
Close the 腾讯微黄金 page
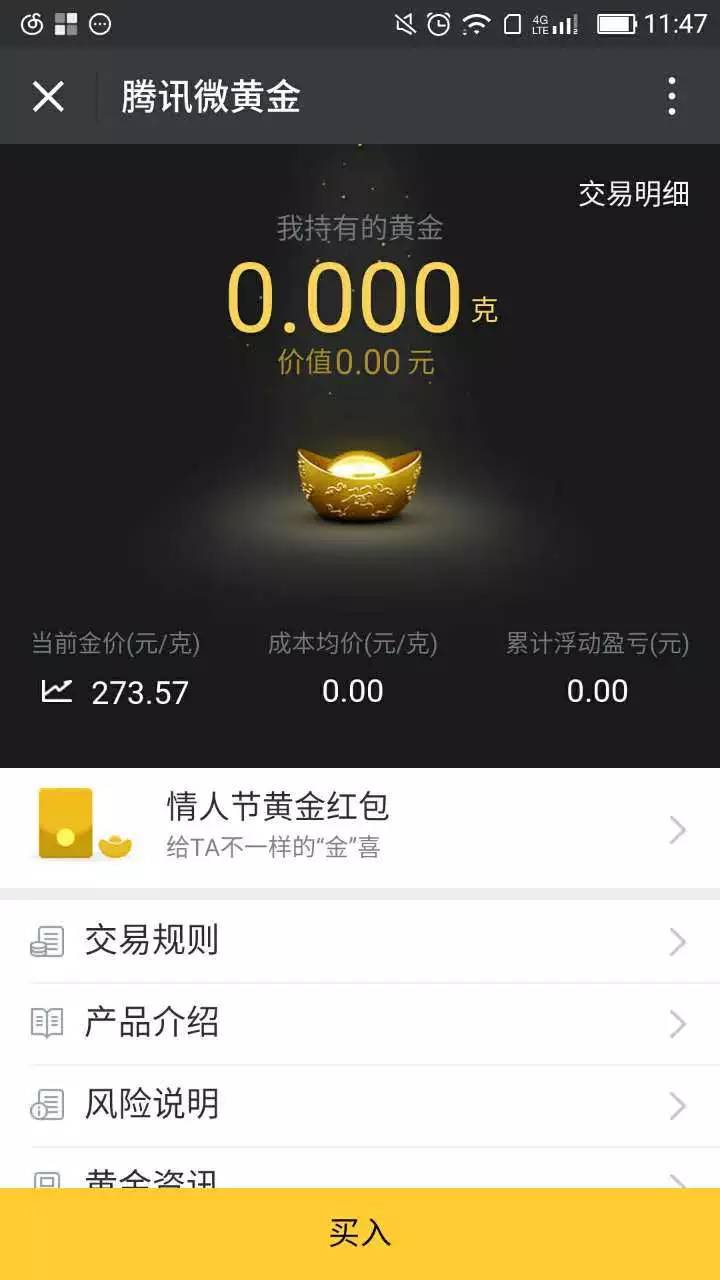coord(48,97)
